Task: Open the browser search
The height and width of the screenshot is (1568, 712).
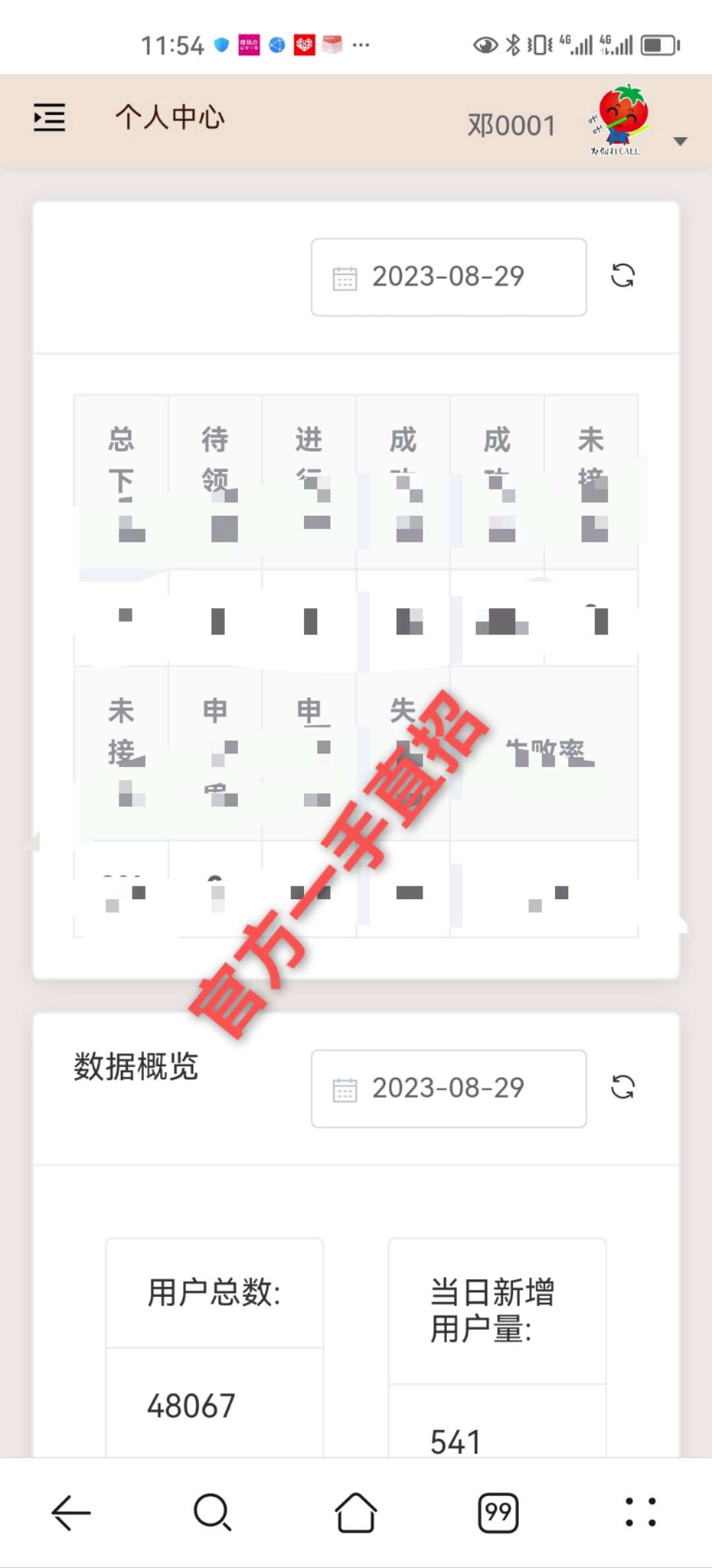Action: (212, 1512)
